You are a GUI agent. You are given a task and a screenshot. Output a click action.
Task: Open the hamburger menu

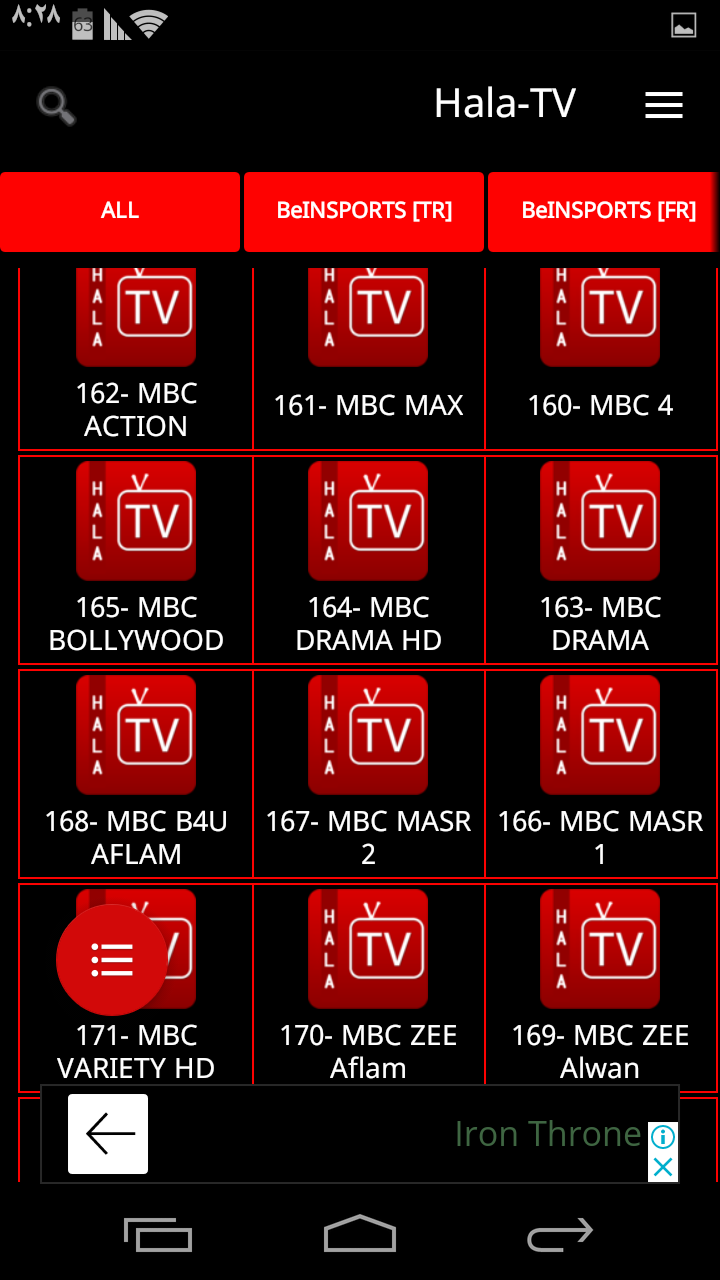point(664,105)
